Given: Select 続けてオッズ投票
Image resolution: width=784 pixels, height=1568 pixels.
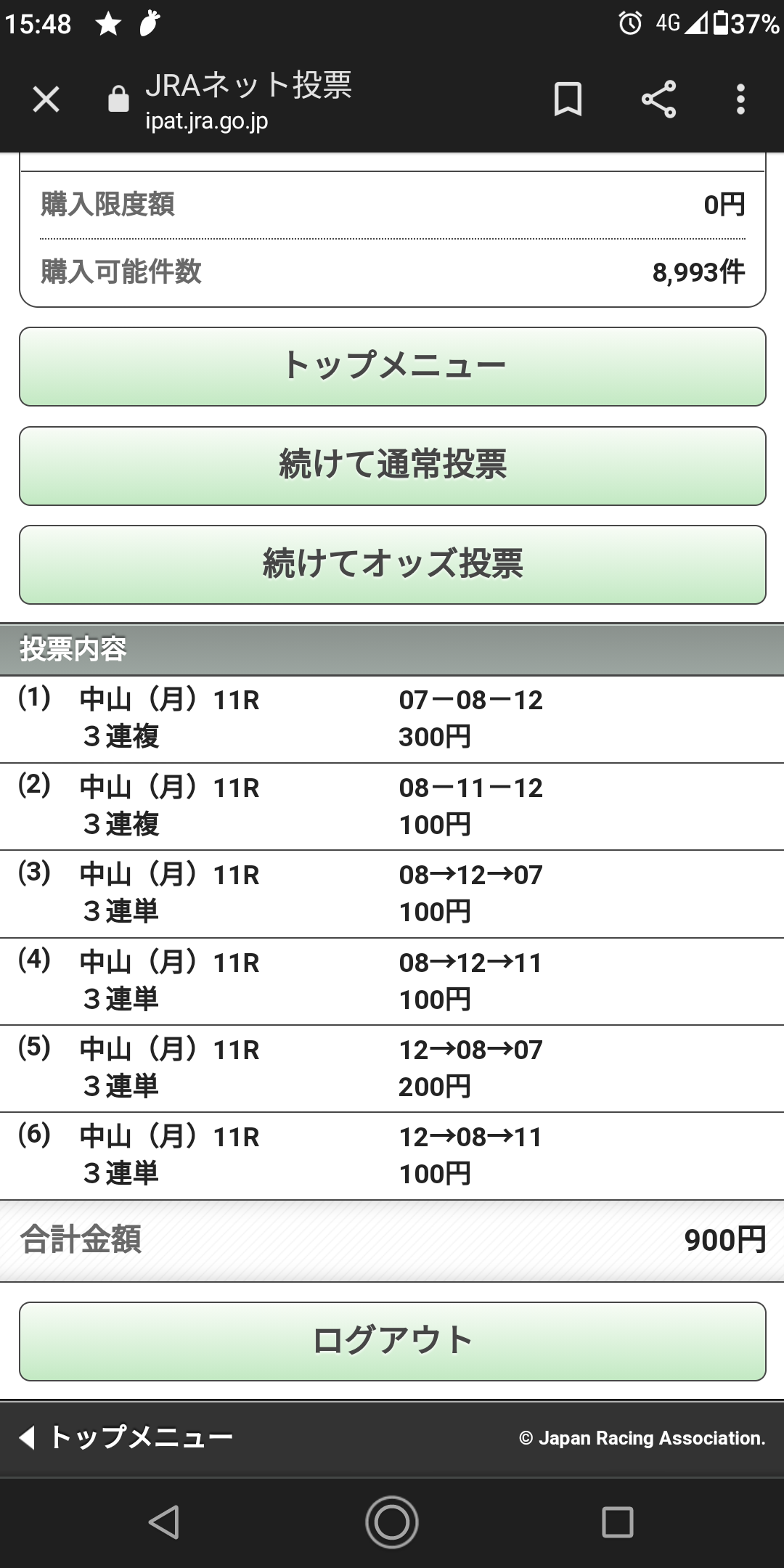Looking at the screenshot, I should 392,564.
